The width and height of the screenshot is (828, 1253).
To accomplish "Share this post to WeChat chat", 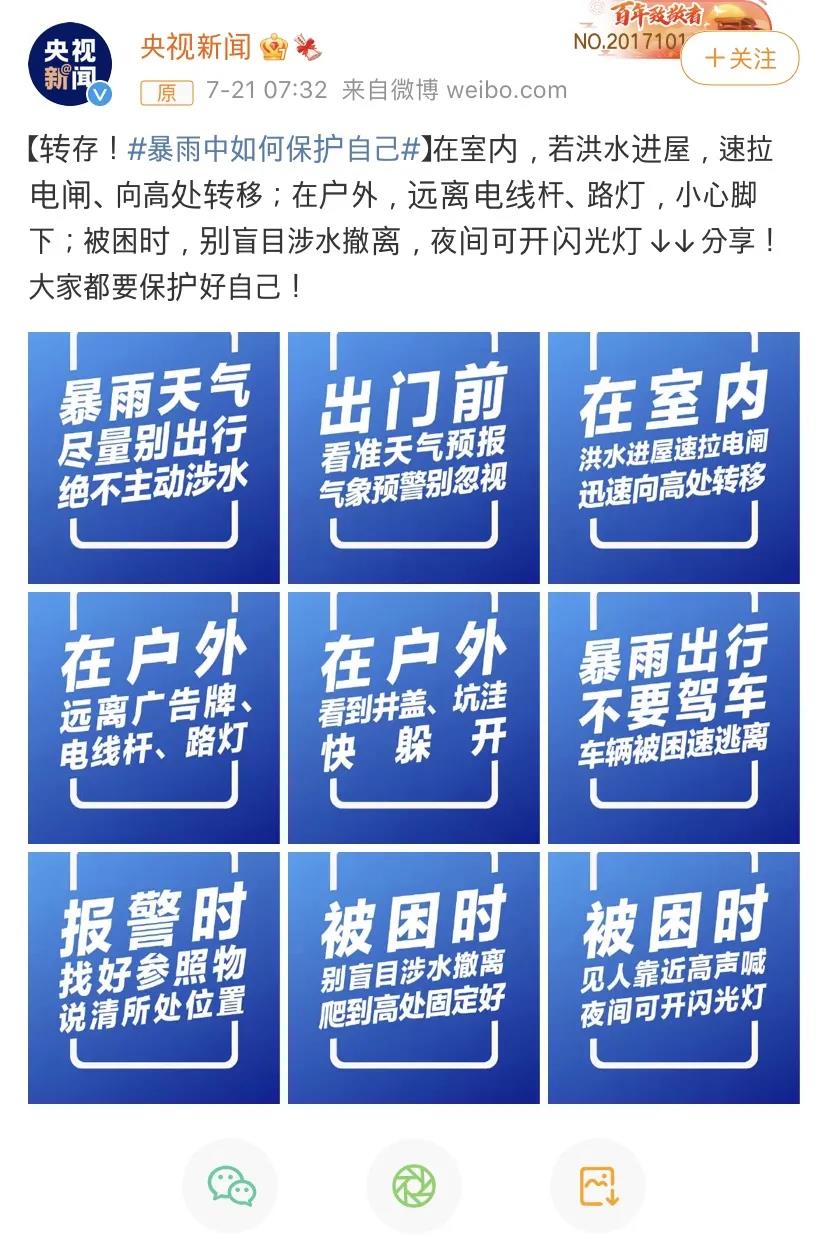I will [x=230, y=1186].
